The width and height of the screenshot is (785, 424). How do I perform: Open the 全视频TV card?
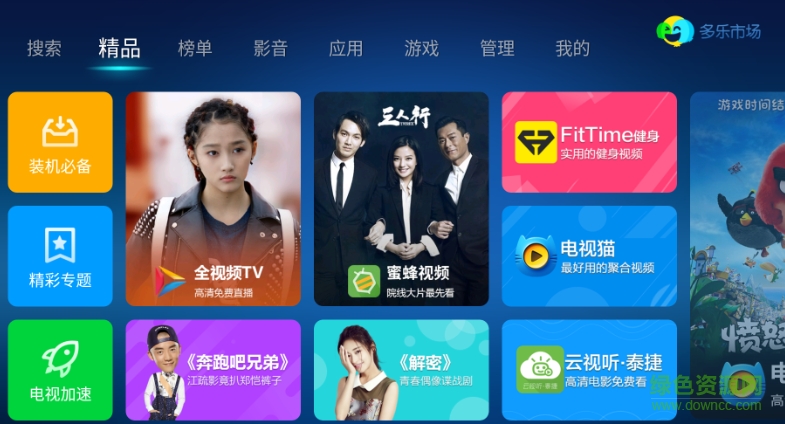[x=213, y=199]
